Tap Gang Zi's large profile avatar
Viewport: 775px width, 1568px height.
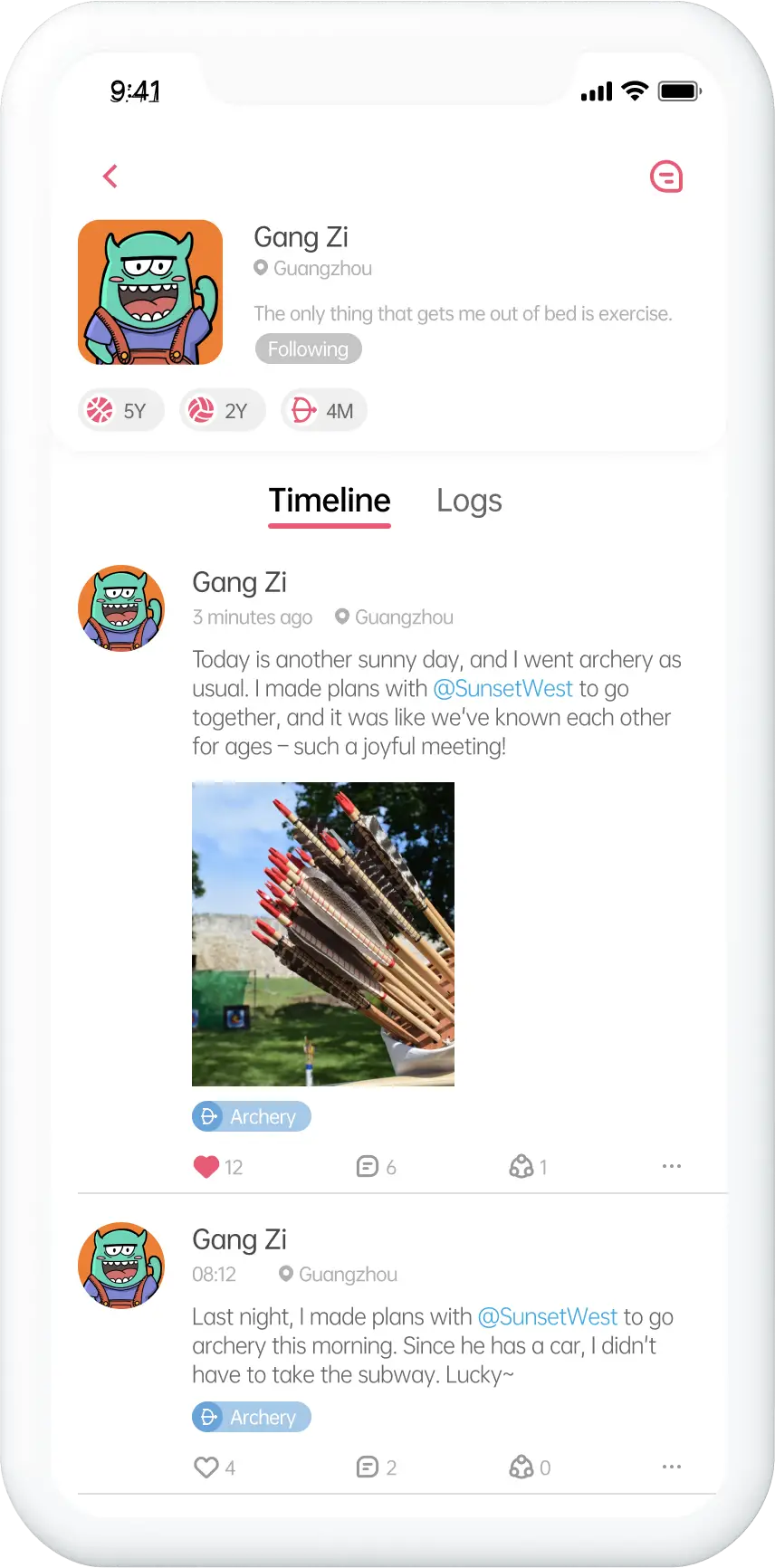pyautogui.click(x=150, y=292)
